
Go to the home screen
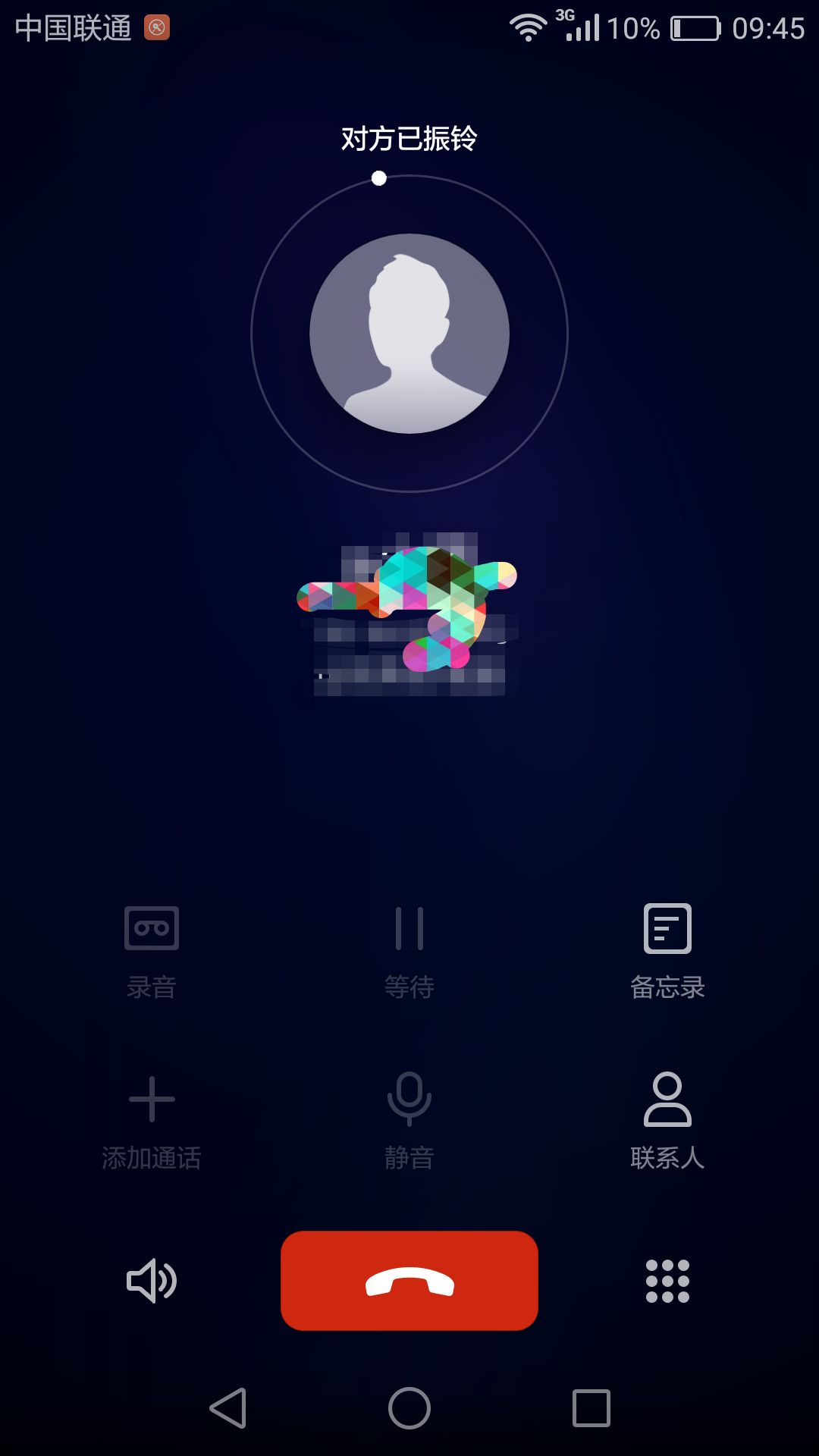click(x=409, y=1408)
